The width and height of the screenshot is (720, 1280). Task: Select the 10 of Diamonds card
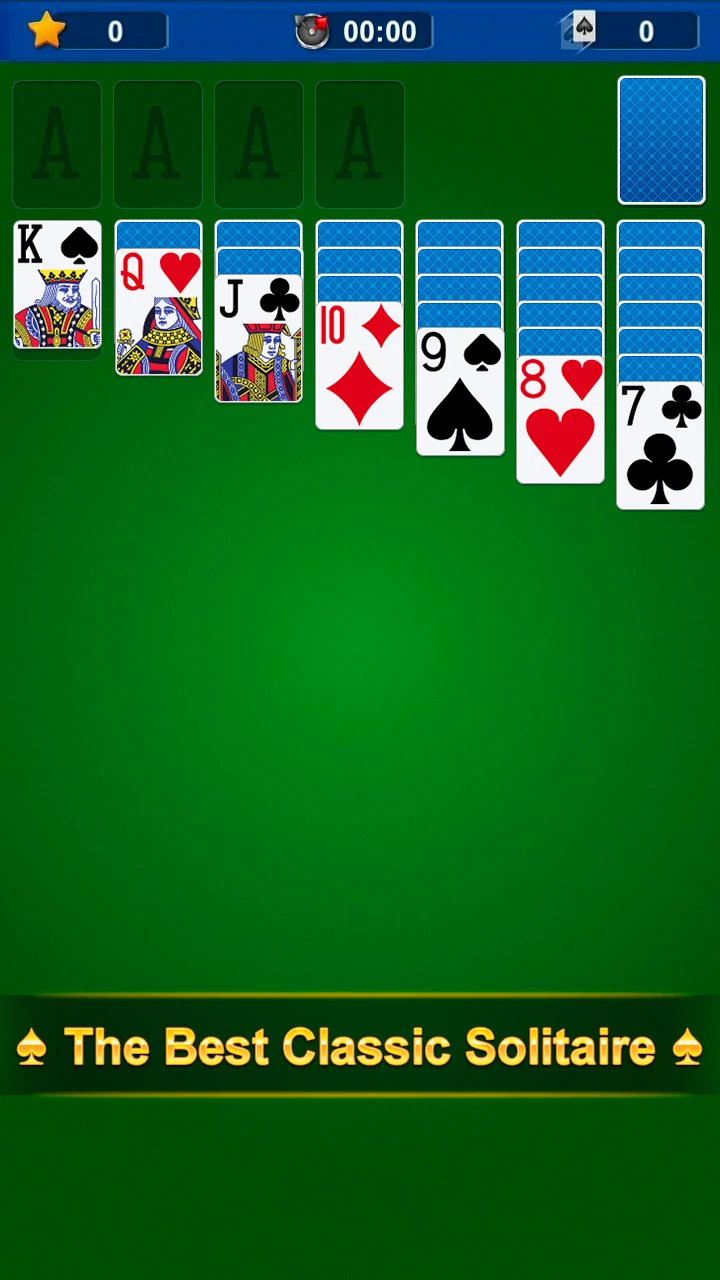[x=359, y=366]
